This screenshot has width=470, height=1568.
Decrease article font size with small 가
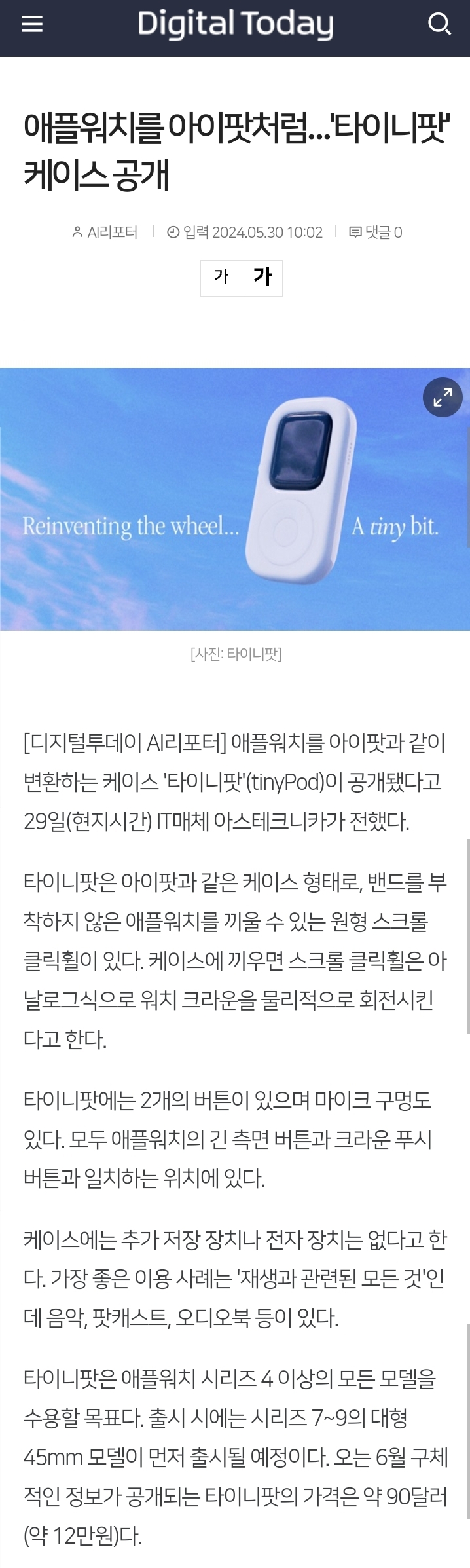pyautogui.click(x=221, y=278)
